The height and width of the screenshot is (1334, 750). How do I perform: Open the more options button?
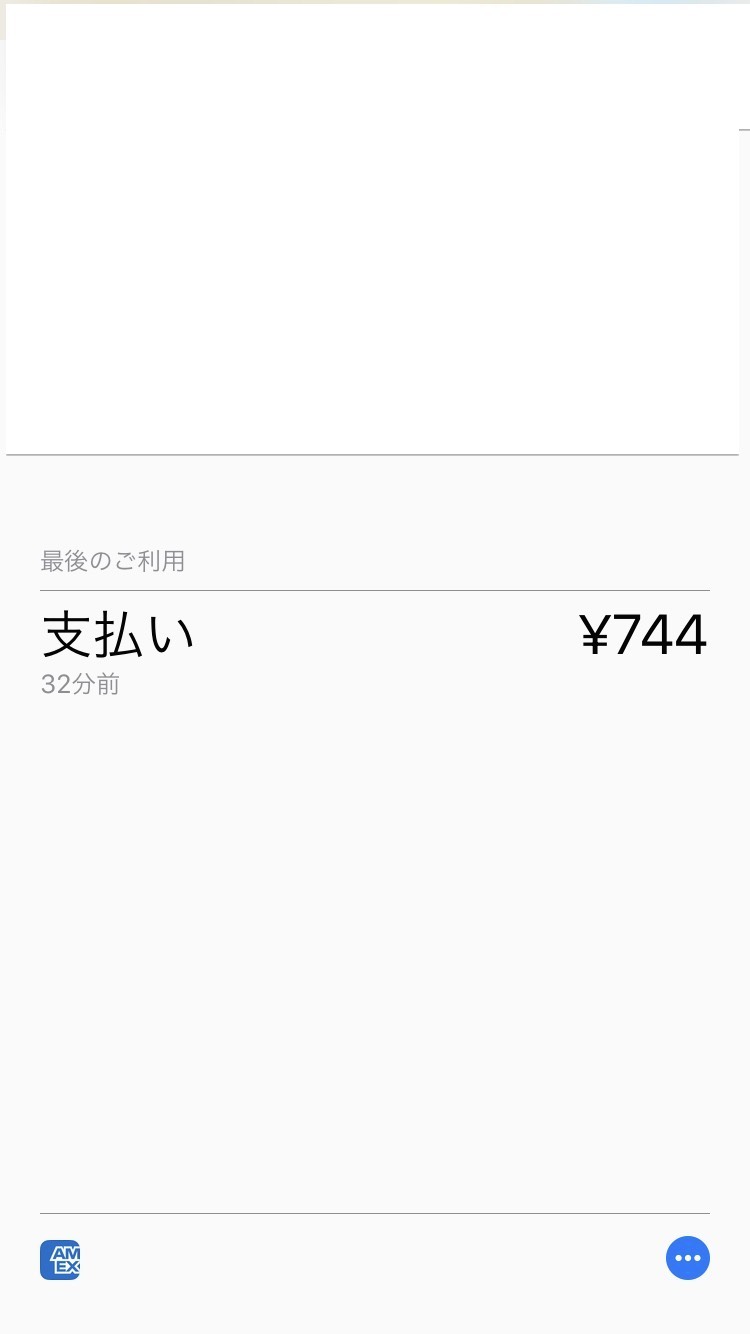coord(688,1258)
